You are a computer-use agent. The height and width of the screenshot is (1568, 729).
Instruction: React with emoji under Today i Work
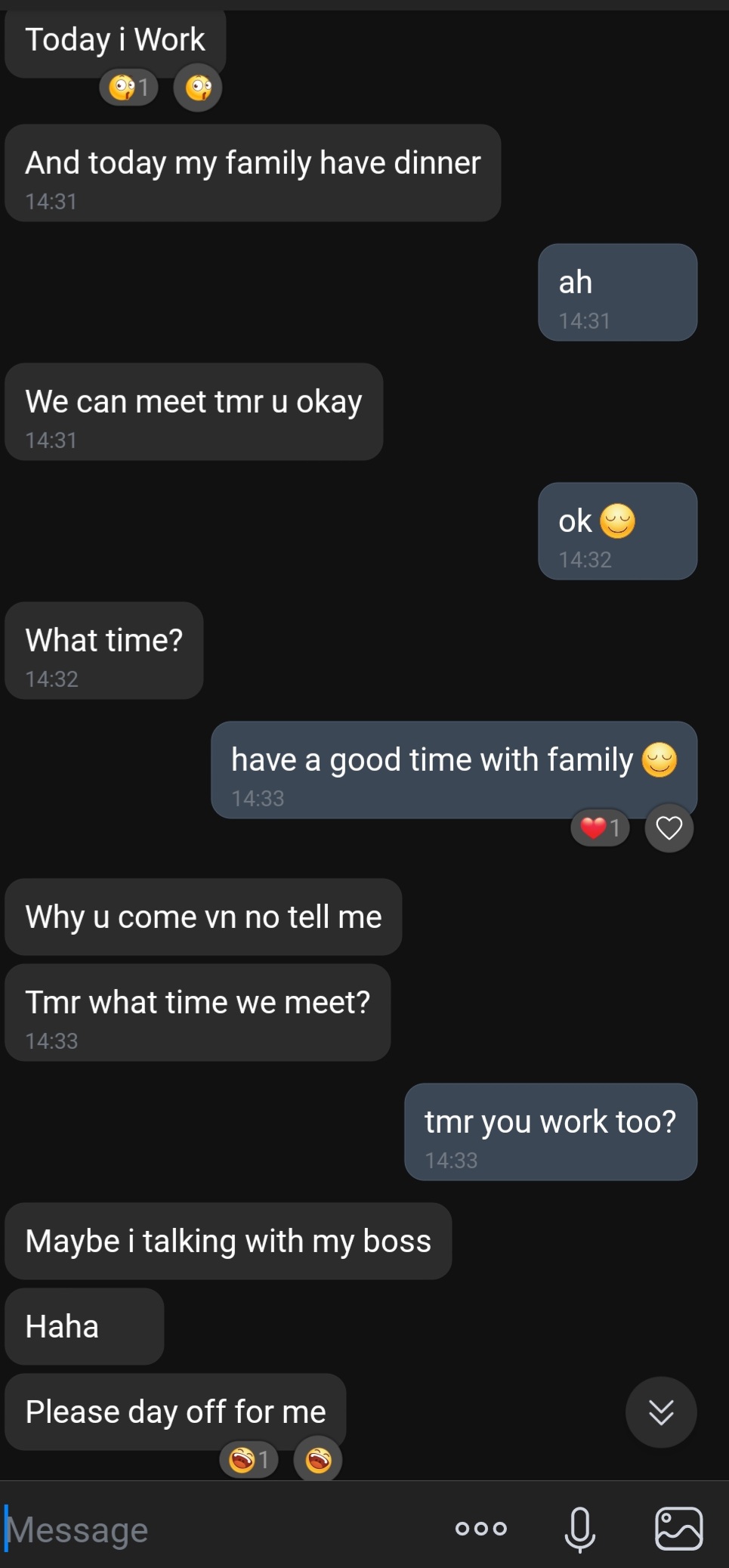point(198,88)
